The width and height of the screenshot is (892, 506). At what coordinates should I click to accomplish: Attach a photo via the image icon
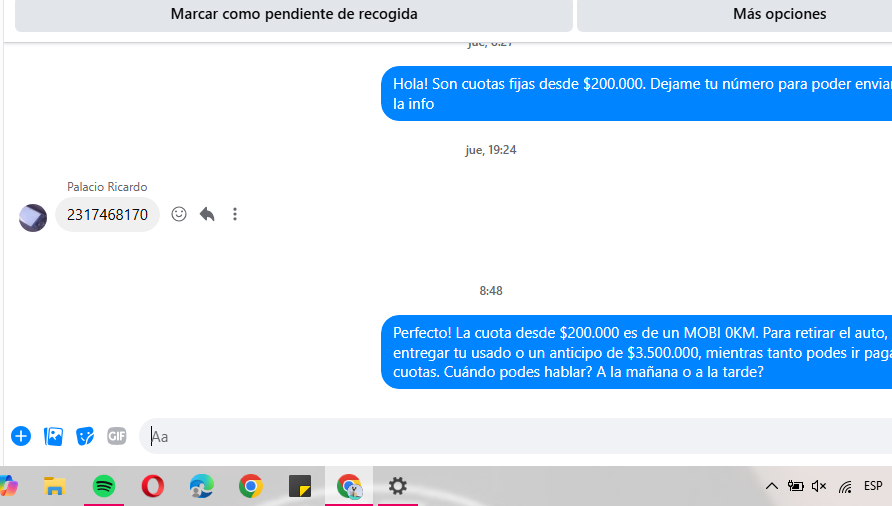[x=54, y=436]
